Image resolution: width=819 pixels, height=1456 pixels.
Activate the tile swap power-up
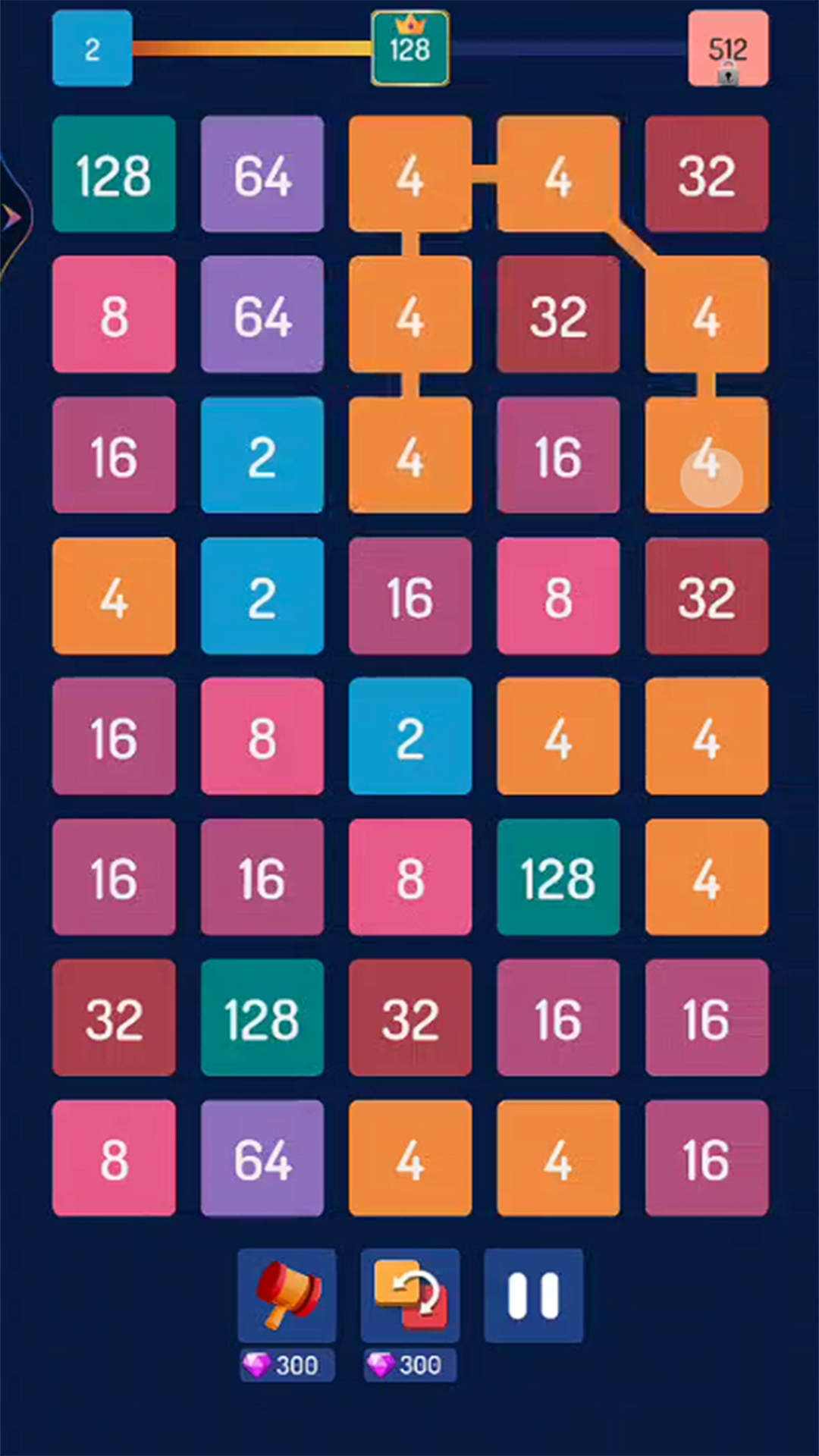coord(410,1295)
